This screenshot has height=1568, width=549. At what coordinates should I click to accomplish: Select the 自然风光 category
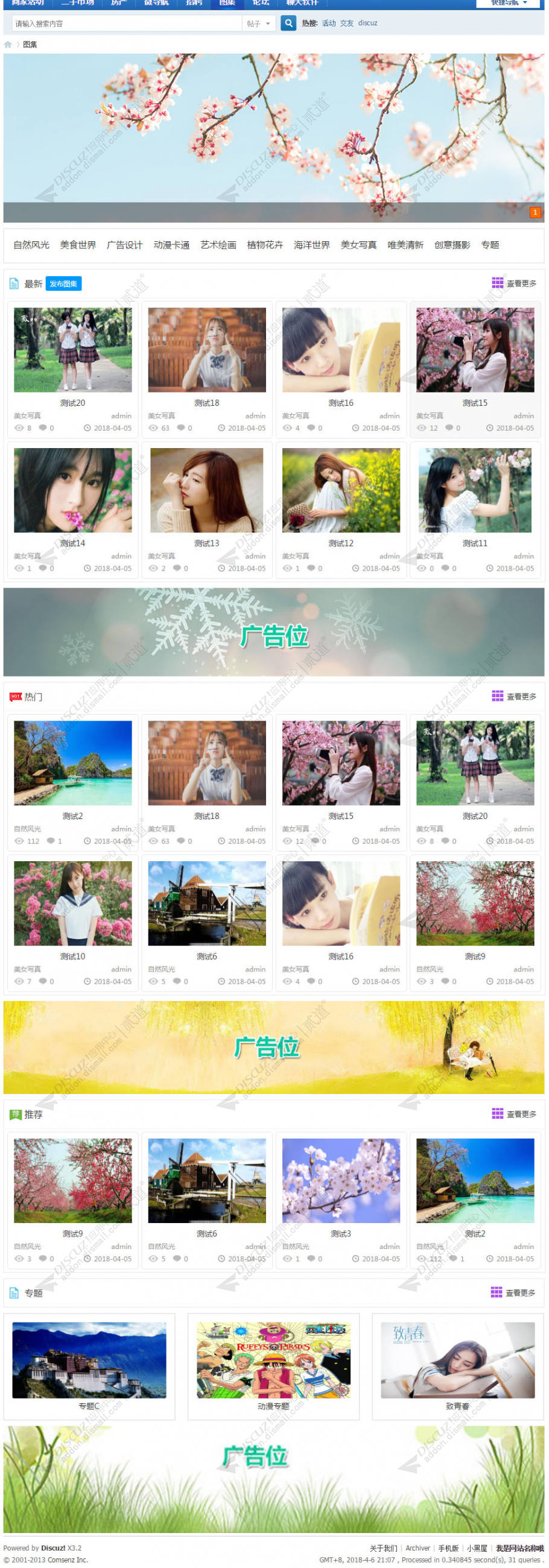(31, 245)
